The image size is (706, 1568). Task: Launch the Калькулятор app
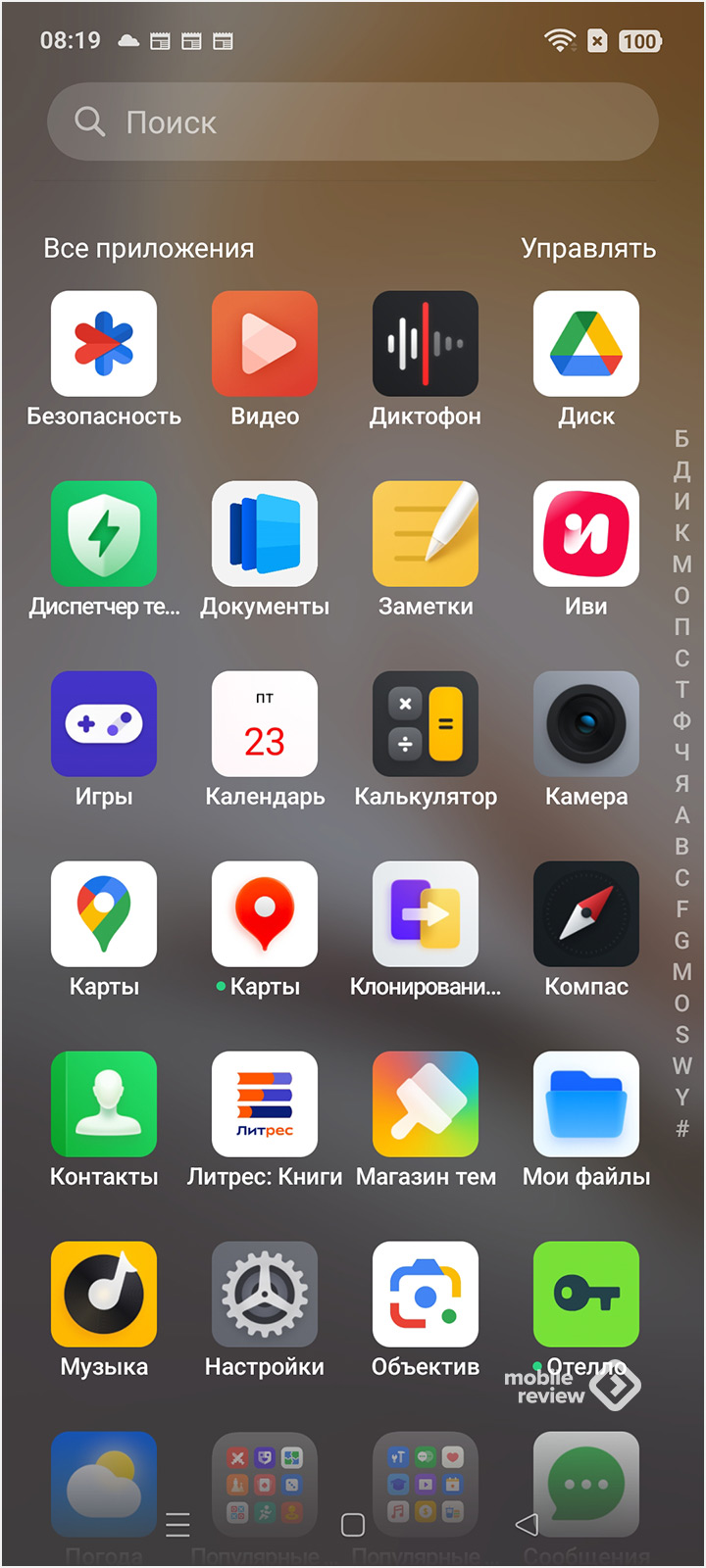click(x=426, y=725)
